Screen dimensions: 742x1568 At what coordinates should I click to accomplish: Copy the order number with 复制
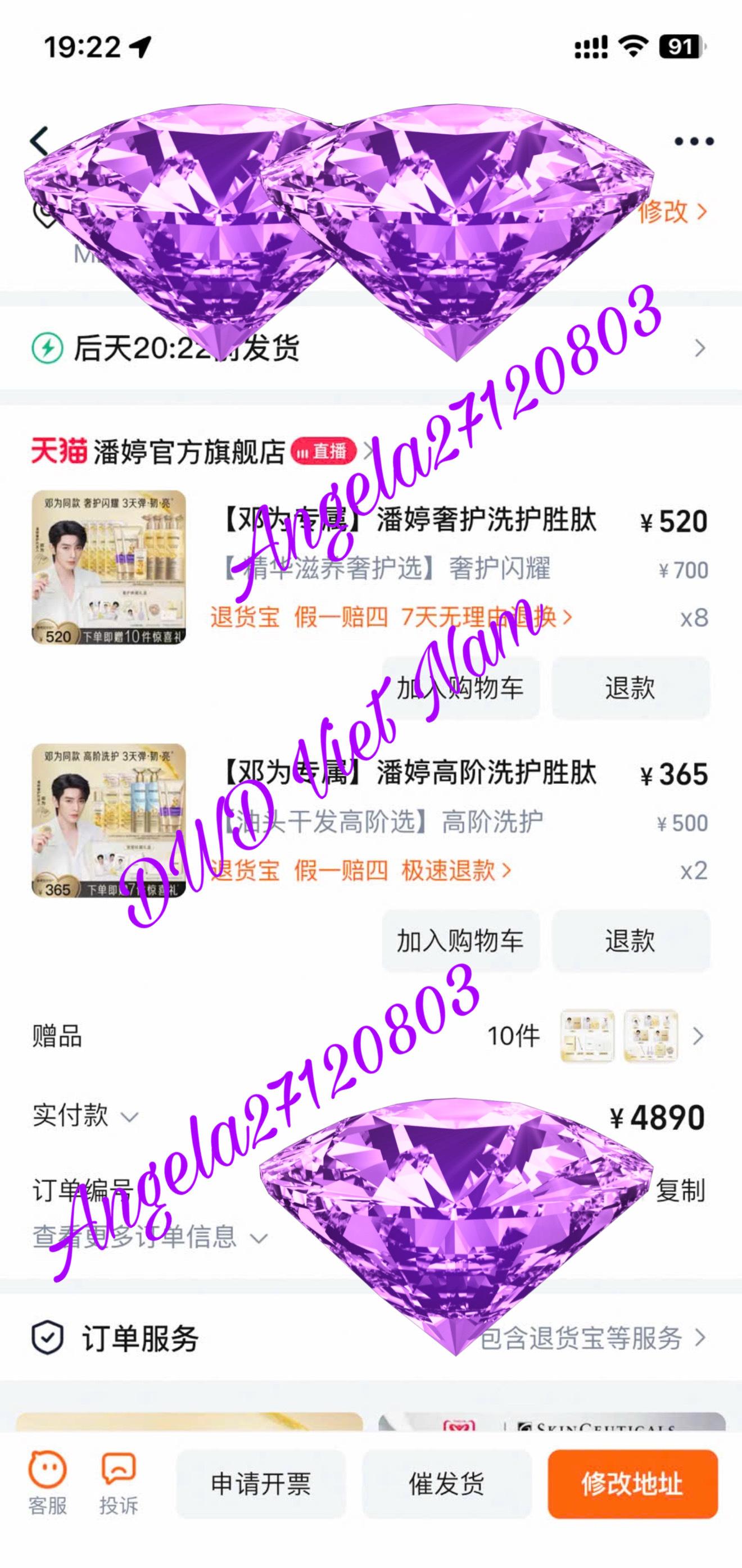coord(681,1190)
